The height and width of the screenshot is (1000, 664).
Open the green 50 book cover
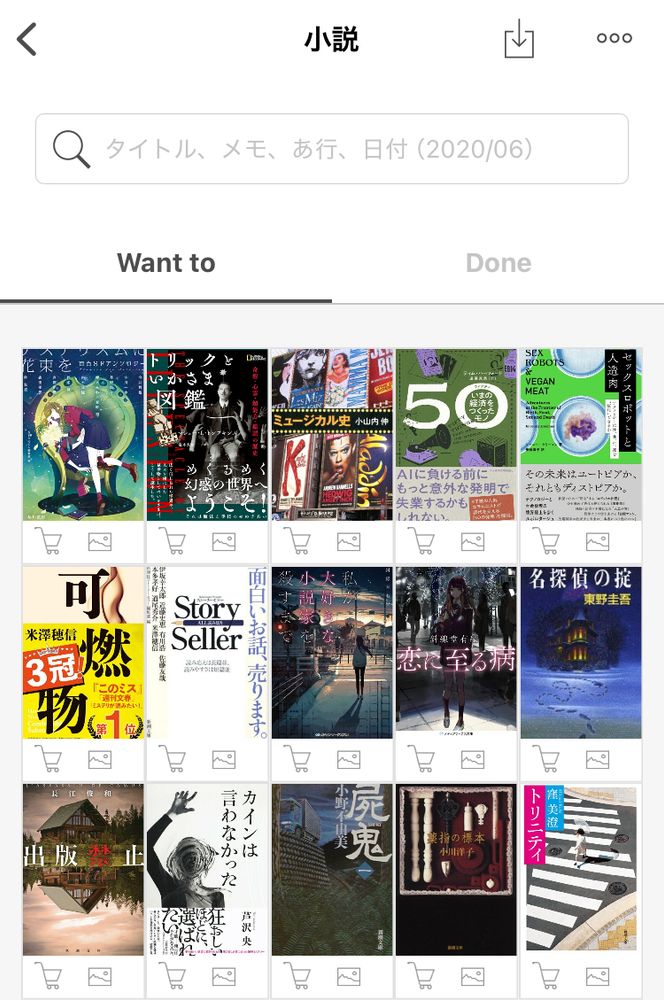pyautogui.click(x=456, y=434)
